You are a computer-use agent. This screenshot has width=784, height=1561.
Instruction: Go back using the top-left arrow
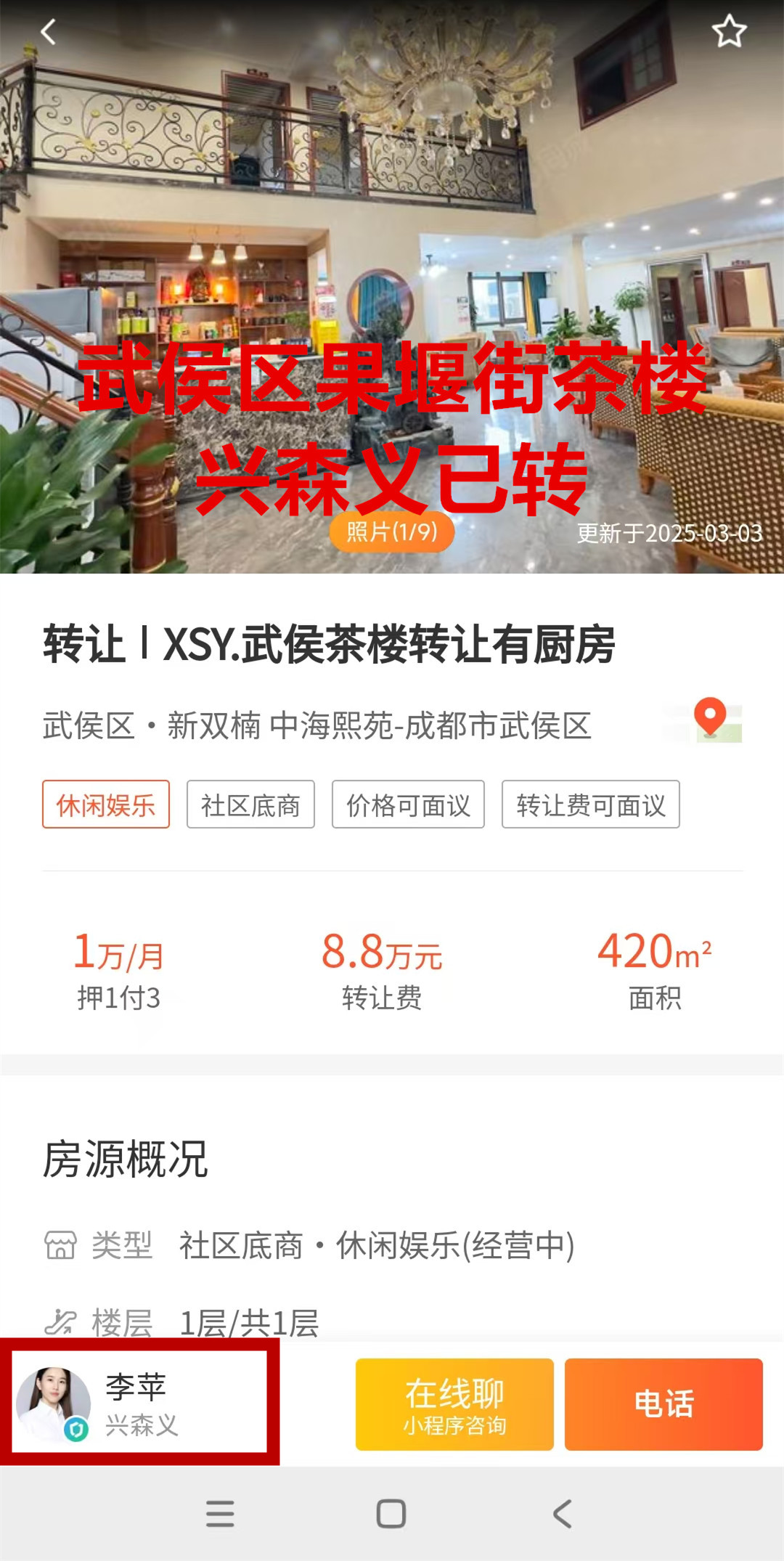(49, 32)
